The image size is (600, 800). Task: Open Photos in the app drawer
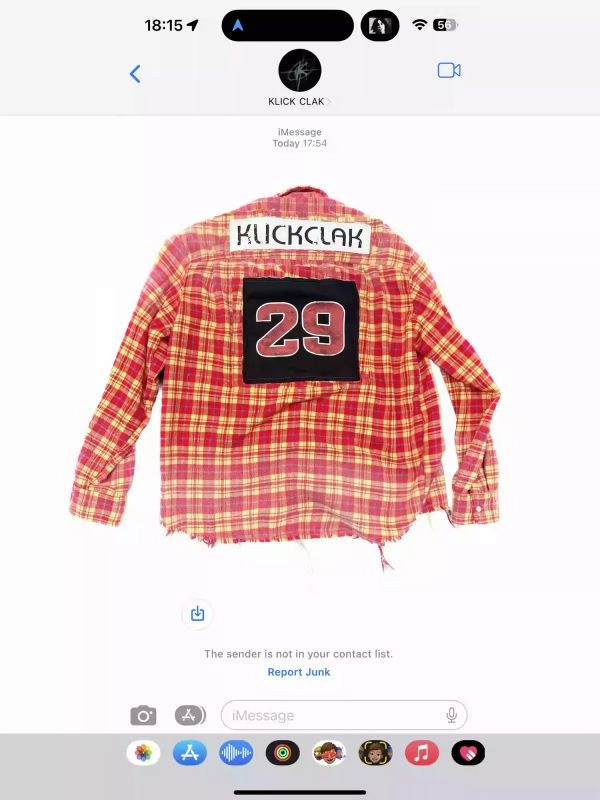point(143,753)
